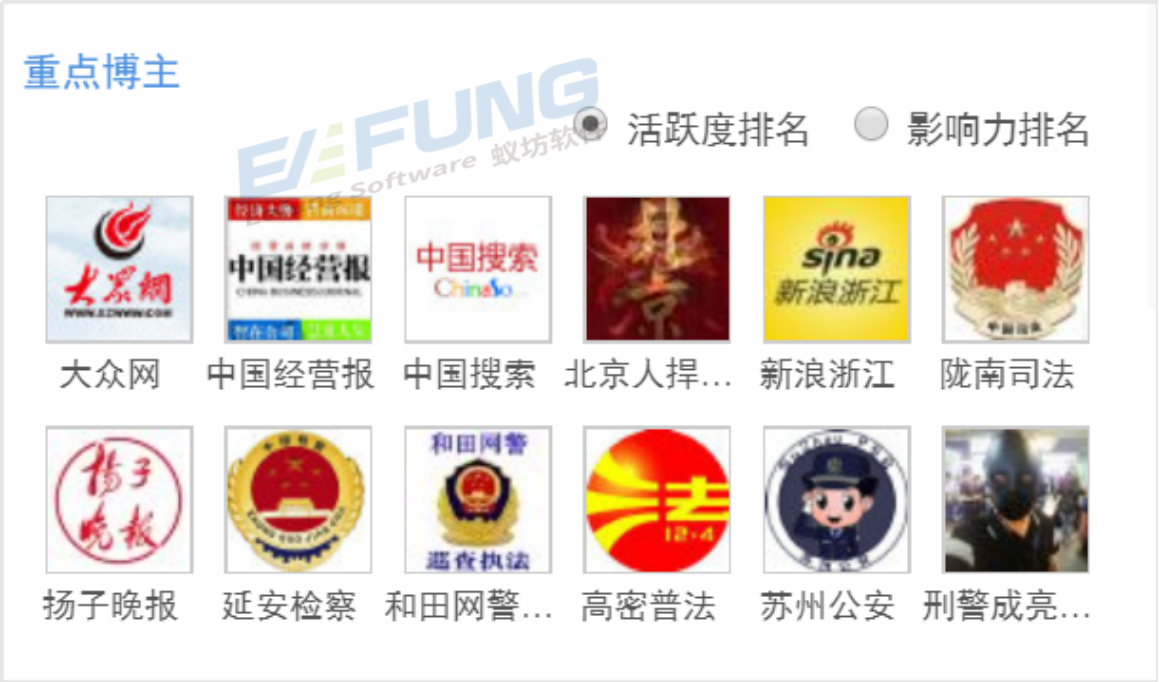The width and height of the screenshot is (1159, 682).
Task: Open the 高密普法 blogger tile
Action: [x=657, y=499]
